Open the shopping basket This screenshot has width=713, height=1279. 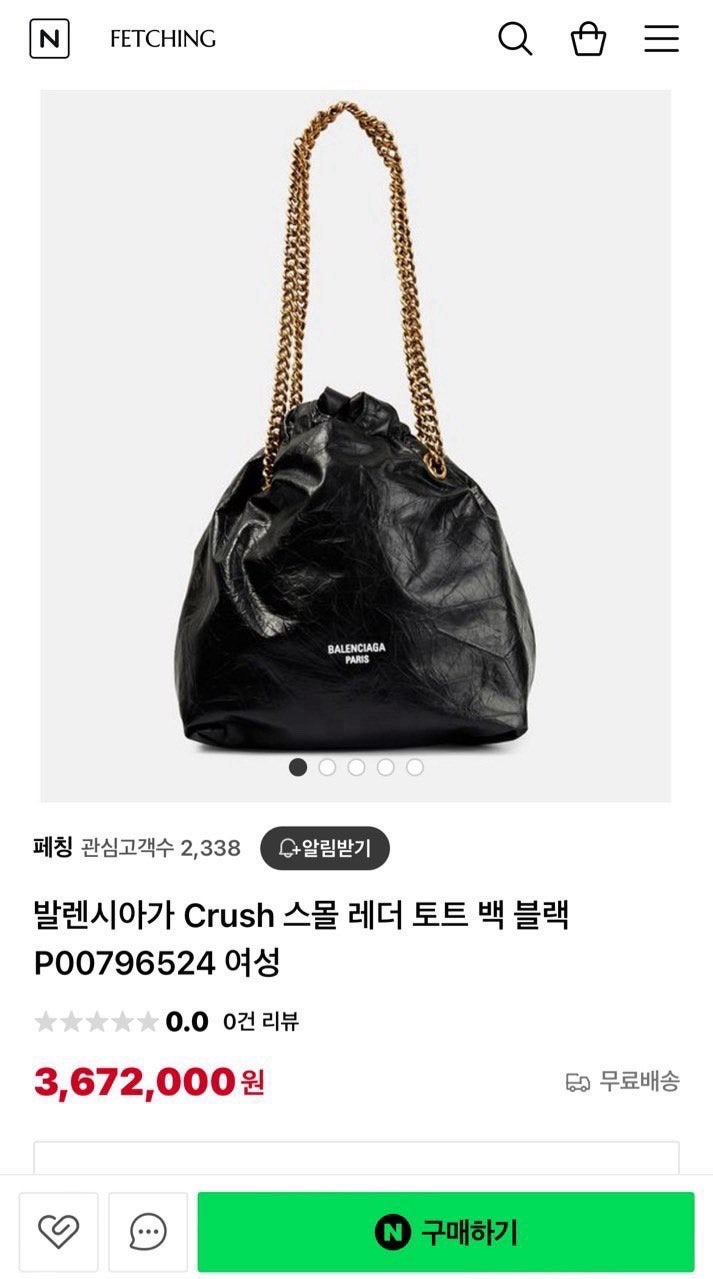pos(588,39)
